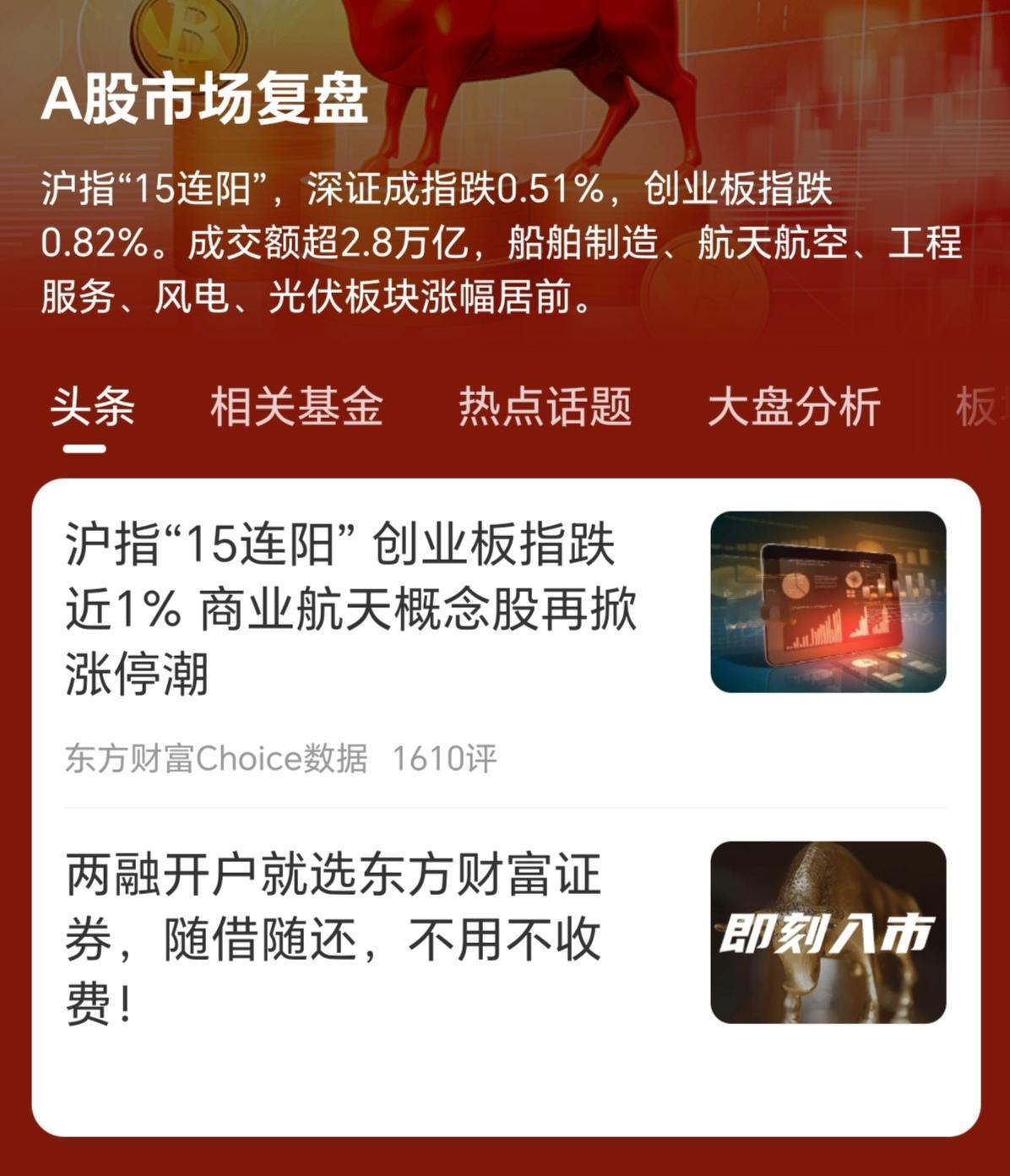Image resolution: width=1010 pixels, height=1176 pixels.
Task: View comments by clicking 1610评
Action: click(x=443, y=757)
